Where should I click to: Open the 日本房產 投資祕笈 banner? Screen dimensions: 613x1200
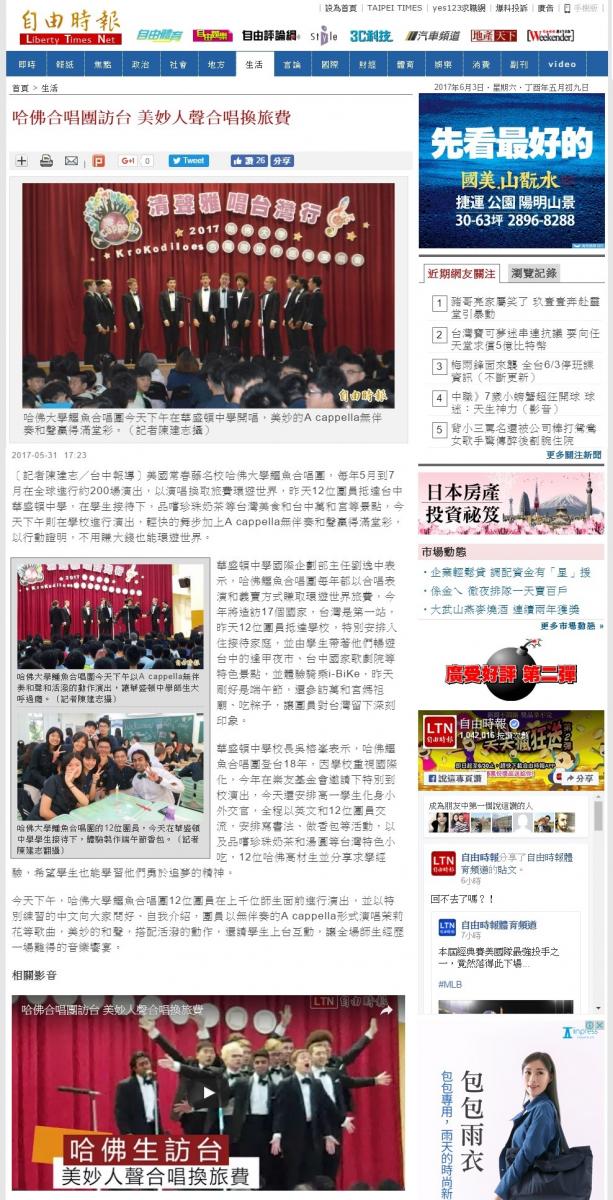[x=511, y=503]
